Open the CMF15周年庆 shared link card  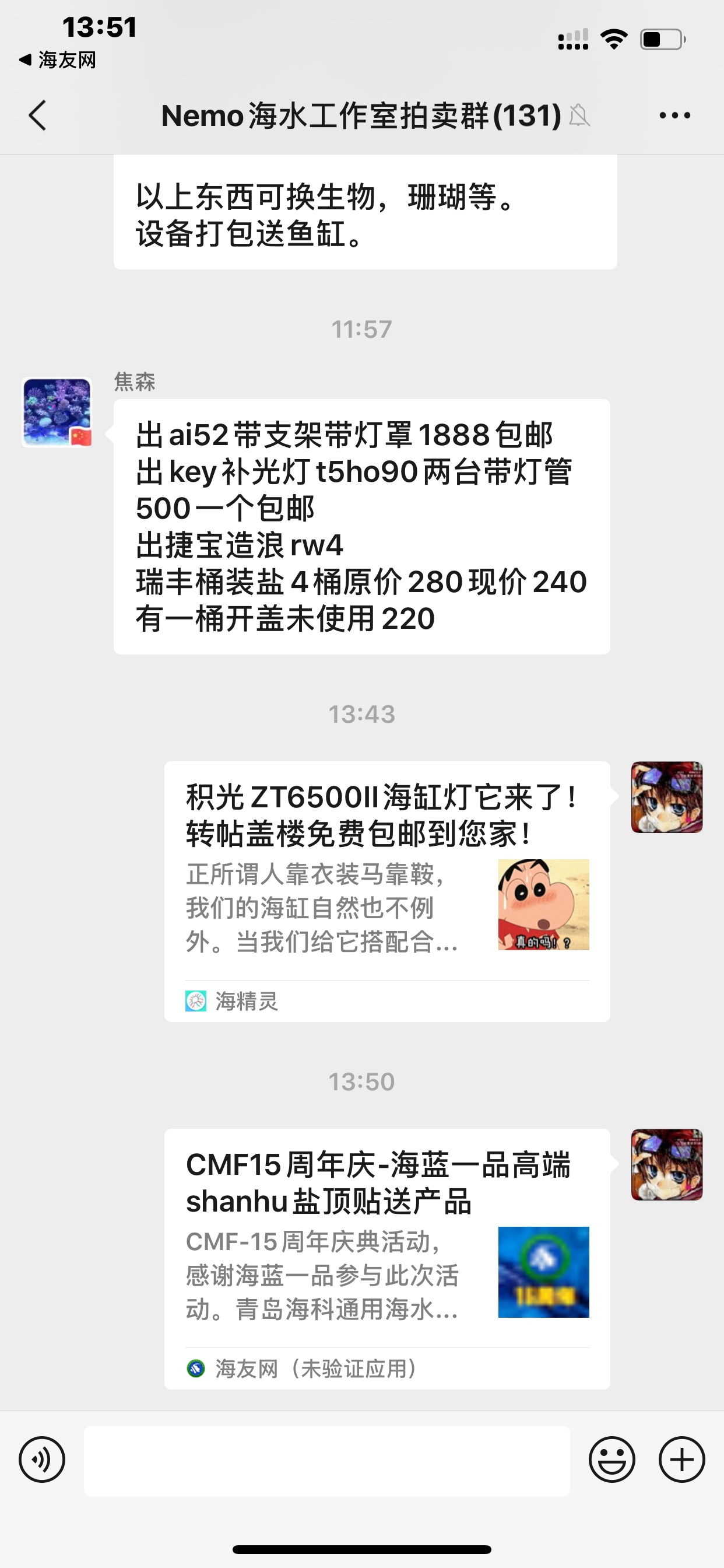387,1259
